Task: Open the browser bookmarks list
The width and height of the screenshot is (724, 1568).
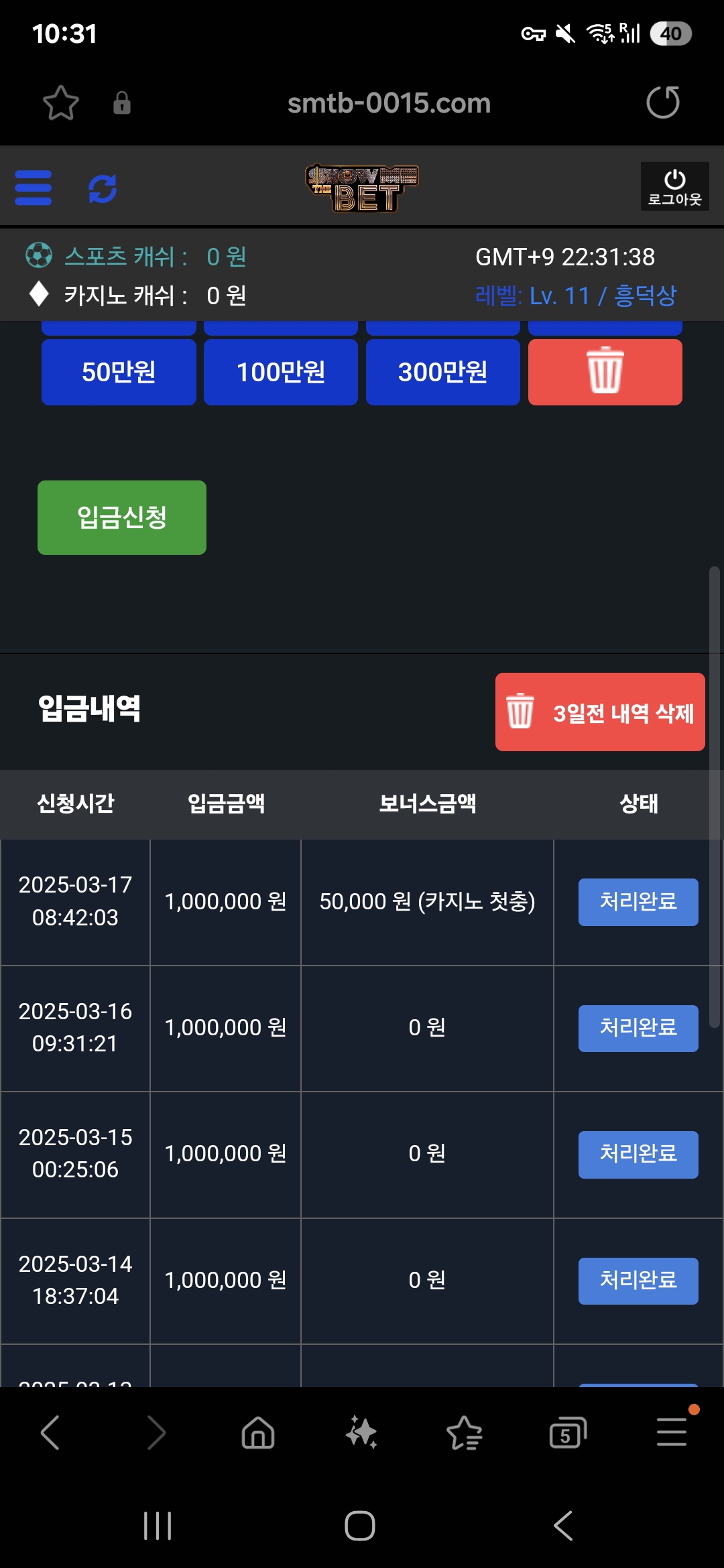Action: pos(465,1433)
